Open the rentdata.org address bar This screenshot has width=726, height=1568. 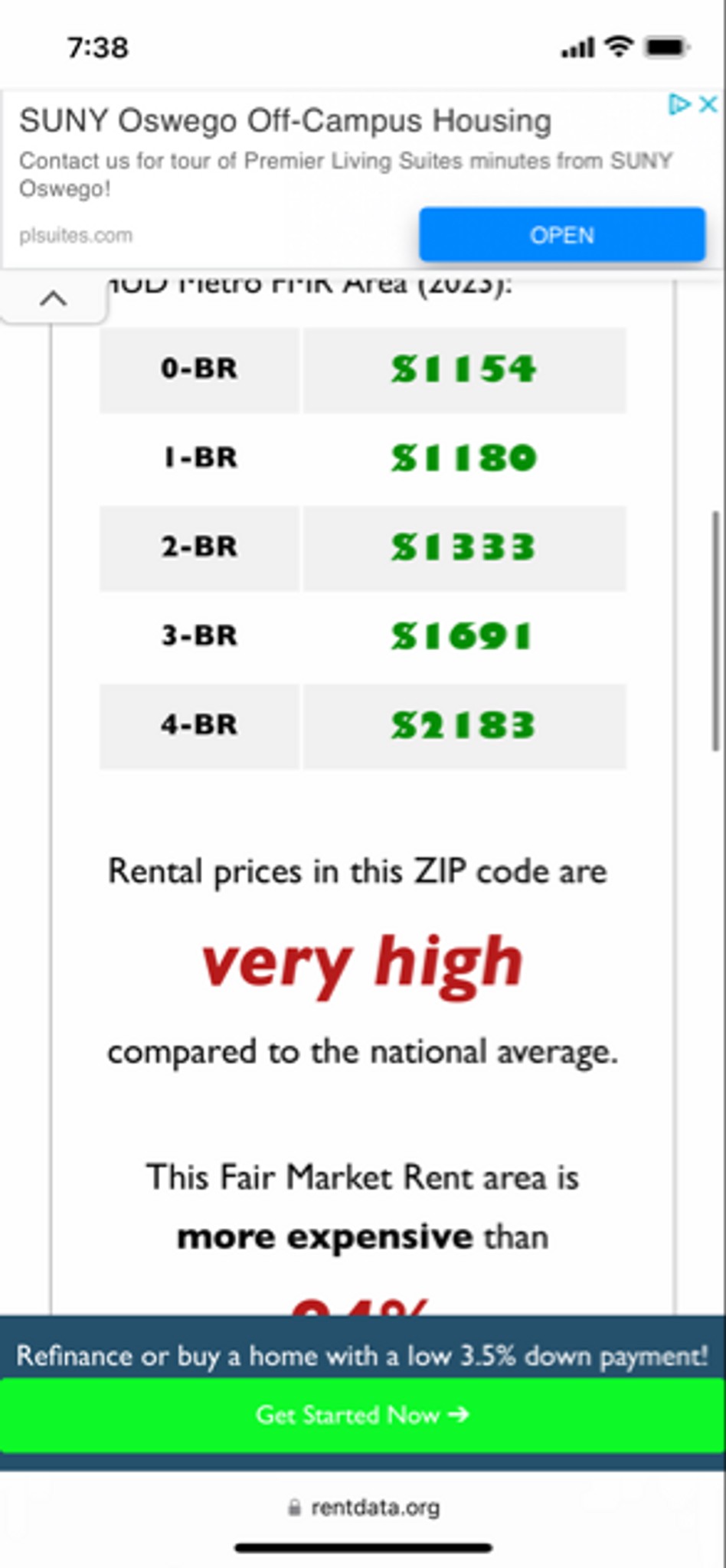[x=363, y=1508]
